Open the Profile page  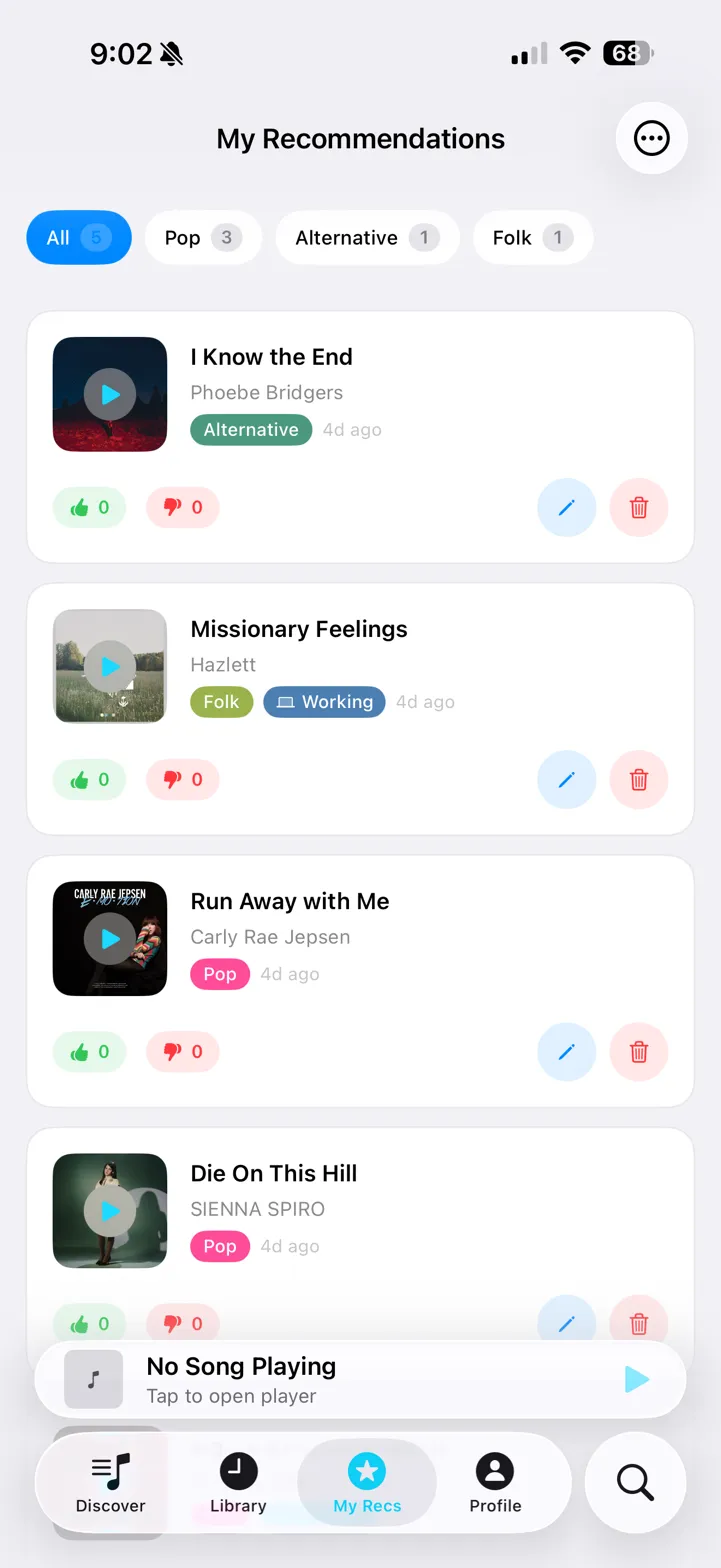tap(494, 1482)
